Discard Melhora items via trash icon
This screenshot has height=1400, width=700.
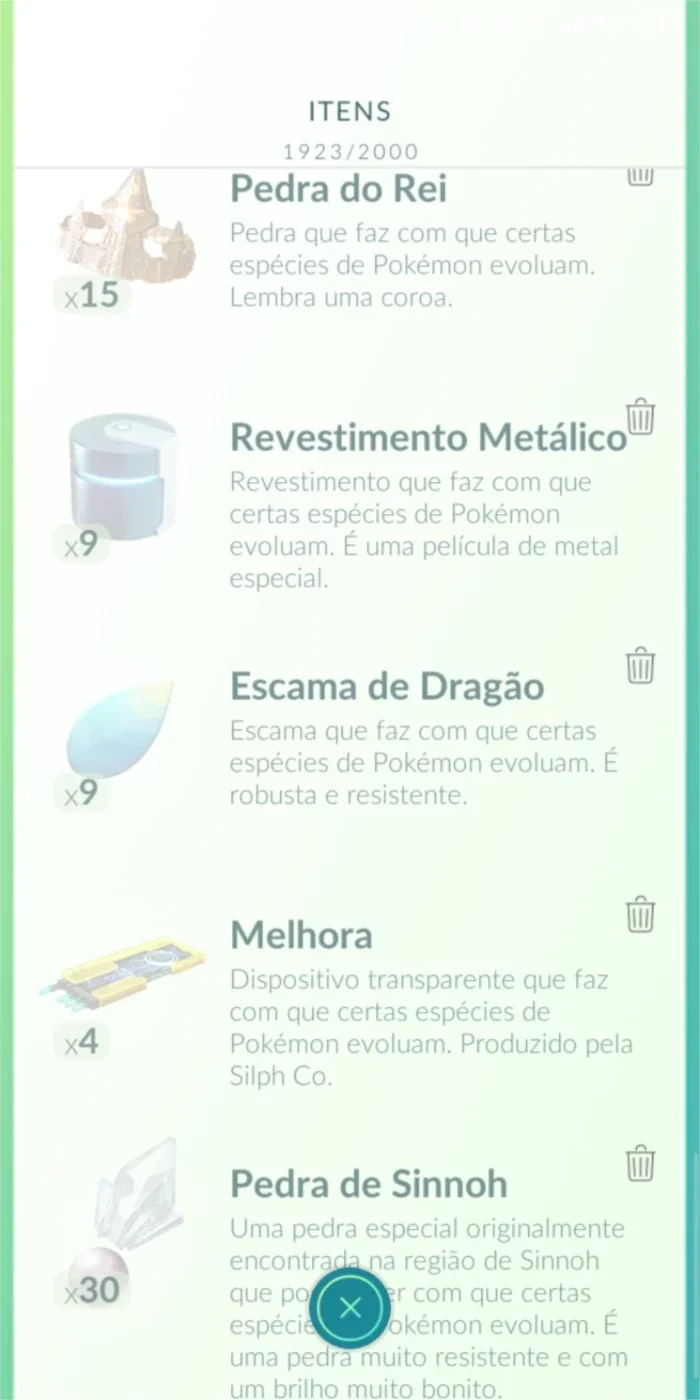click(640, 914)
